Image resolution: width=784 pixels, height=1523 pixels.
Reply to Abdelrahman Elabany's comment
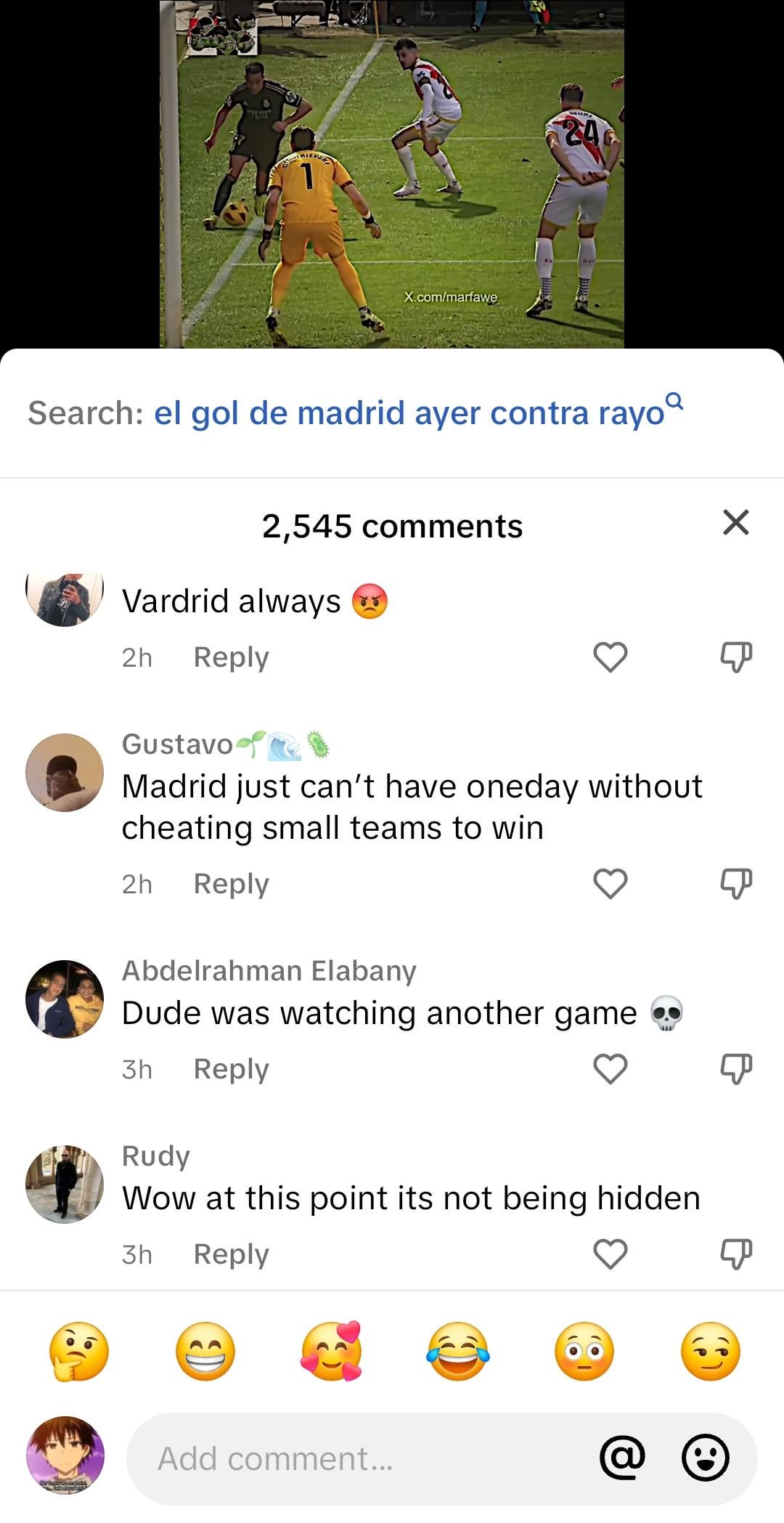pyautogui.click(x=231, y=1069)
